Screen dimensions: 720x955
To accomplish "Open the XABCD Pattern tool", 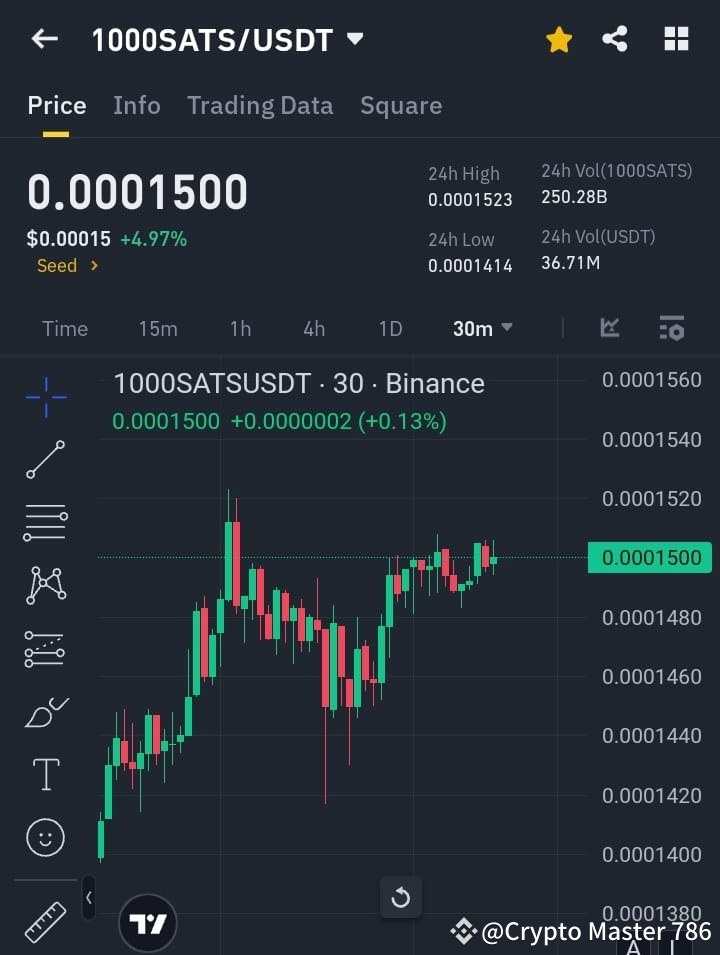I will click(x=44, y=586).
